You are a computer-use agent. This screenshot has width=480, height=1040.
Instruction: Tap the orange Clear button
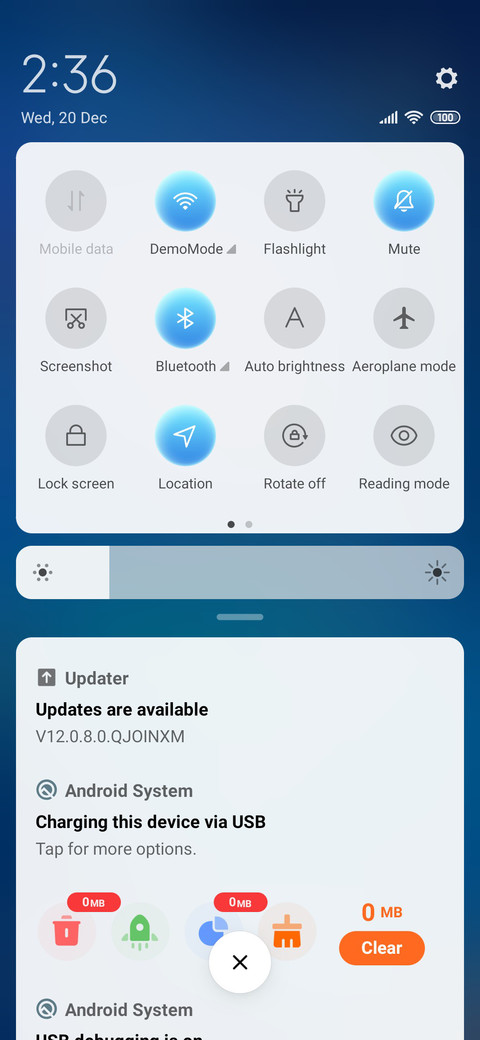coord(382,948)
